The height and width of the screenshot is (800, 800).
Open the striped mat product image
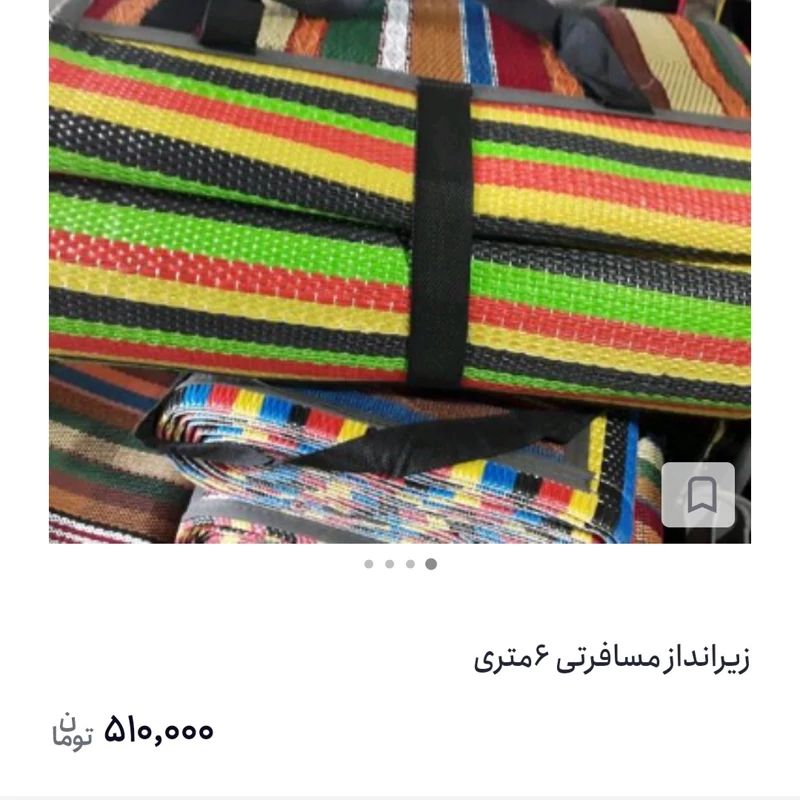[x=400, y=270]
